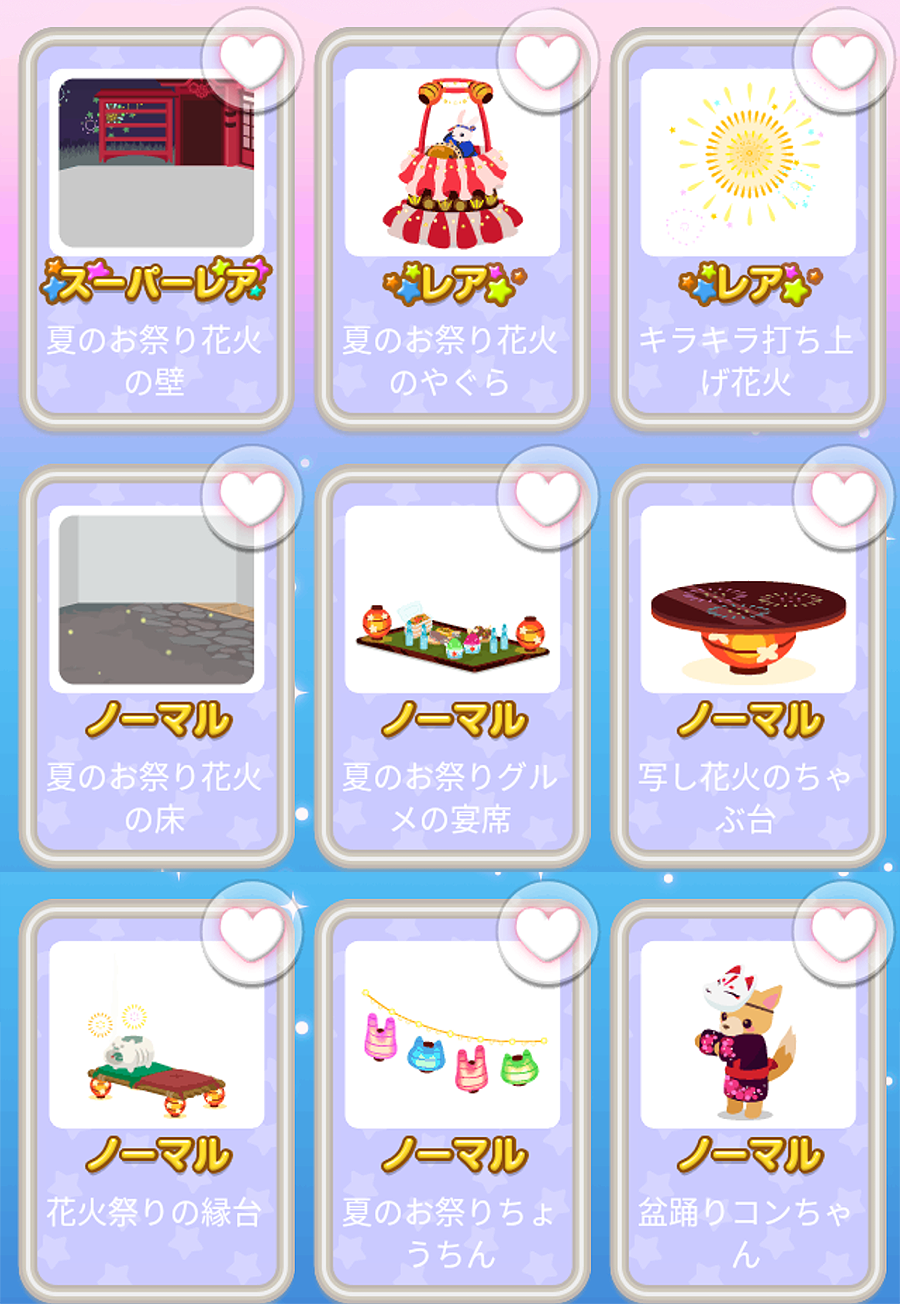Add キラキラ打ち上げ花火 to favorites
Image resolution: width=900 pixels, height=1304 pixels.
coord(843,58)
